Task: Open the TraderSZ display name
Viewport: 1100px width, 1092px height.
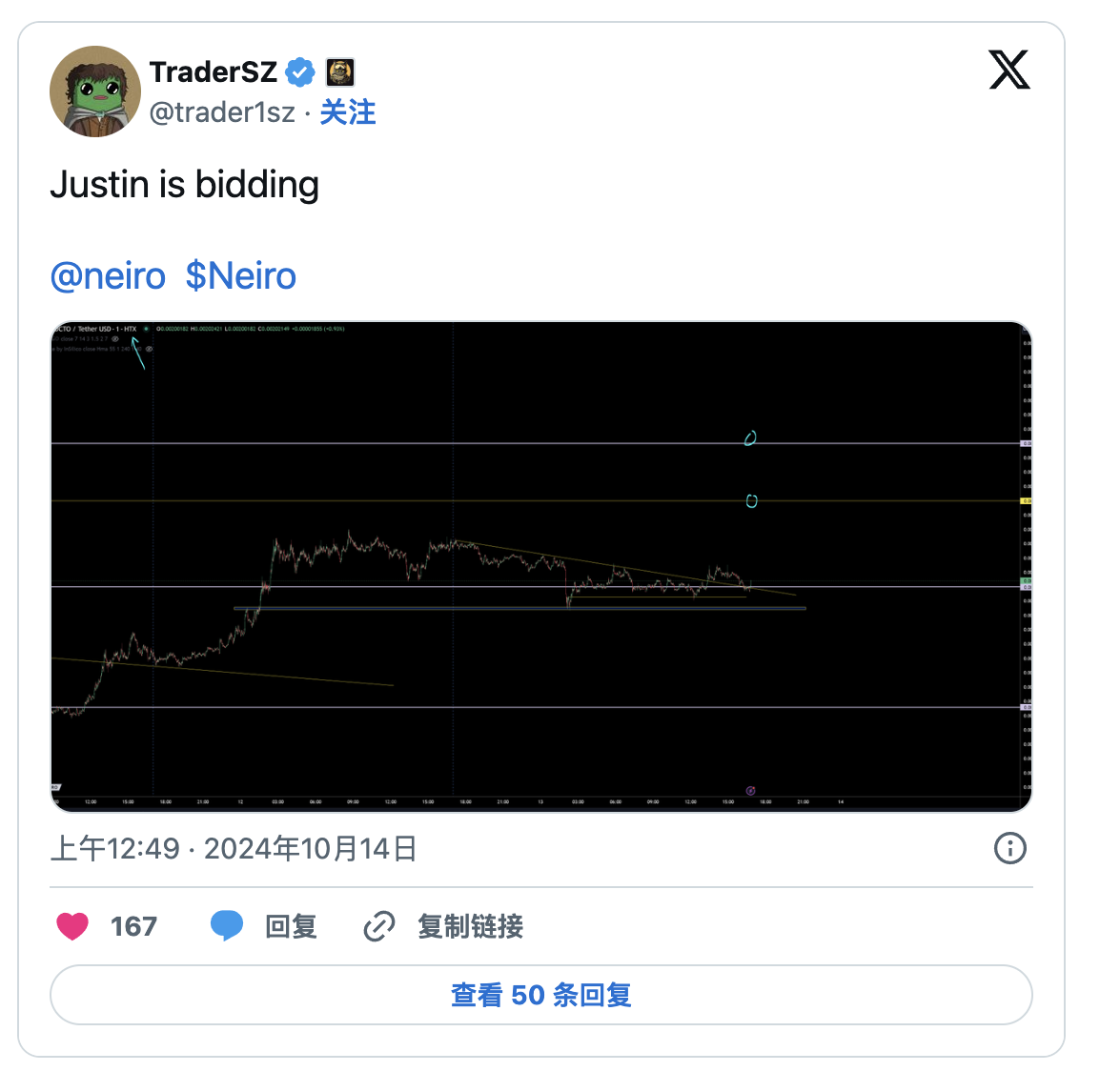Action: 214,72
